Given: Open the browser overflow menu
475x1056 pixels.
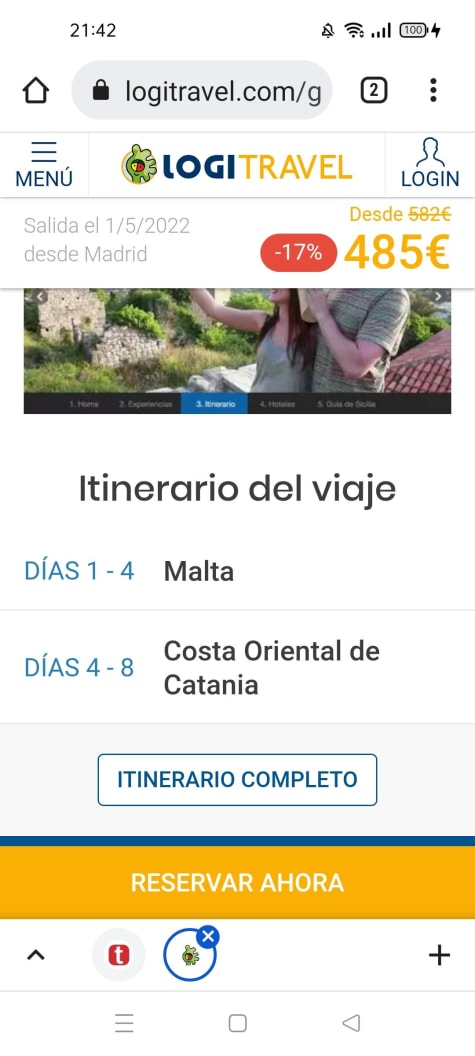Looking at the screenshot, I should click(433, 90).
